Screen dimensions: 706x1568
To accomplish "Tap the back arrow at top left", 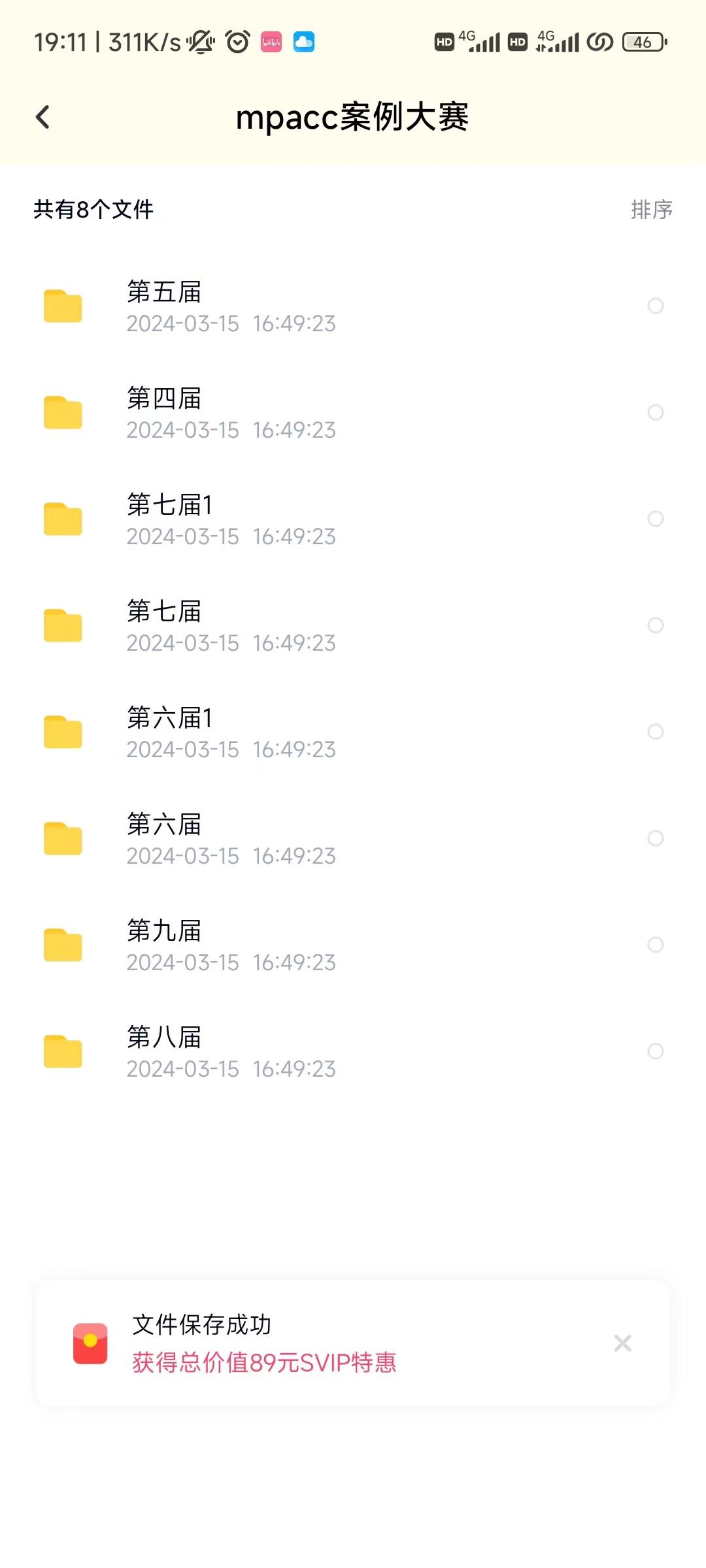I will (x=43, y=116).
